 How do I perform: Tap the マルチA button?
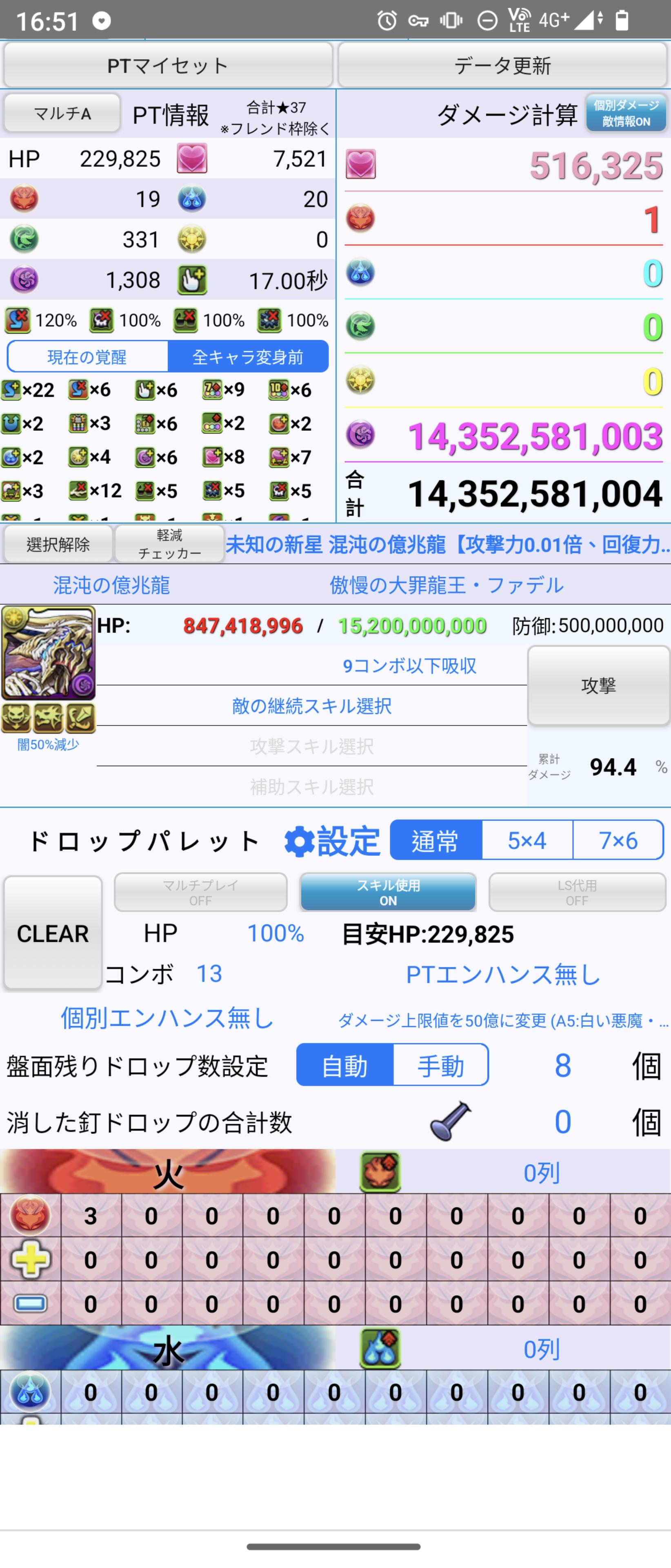(62, 113)
